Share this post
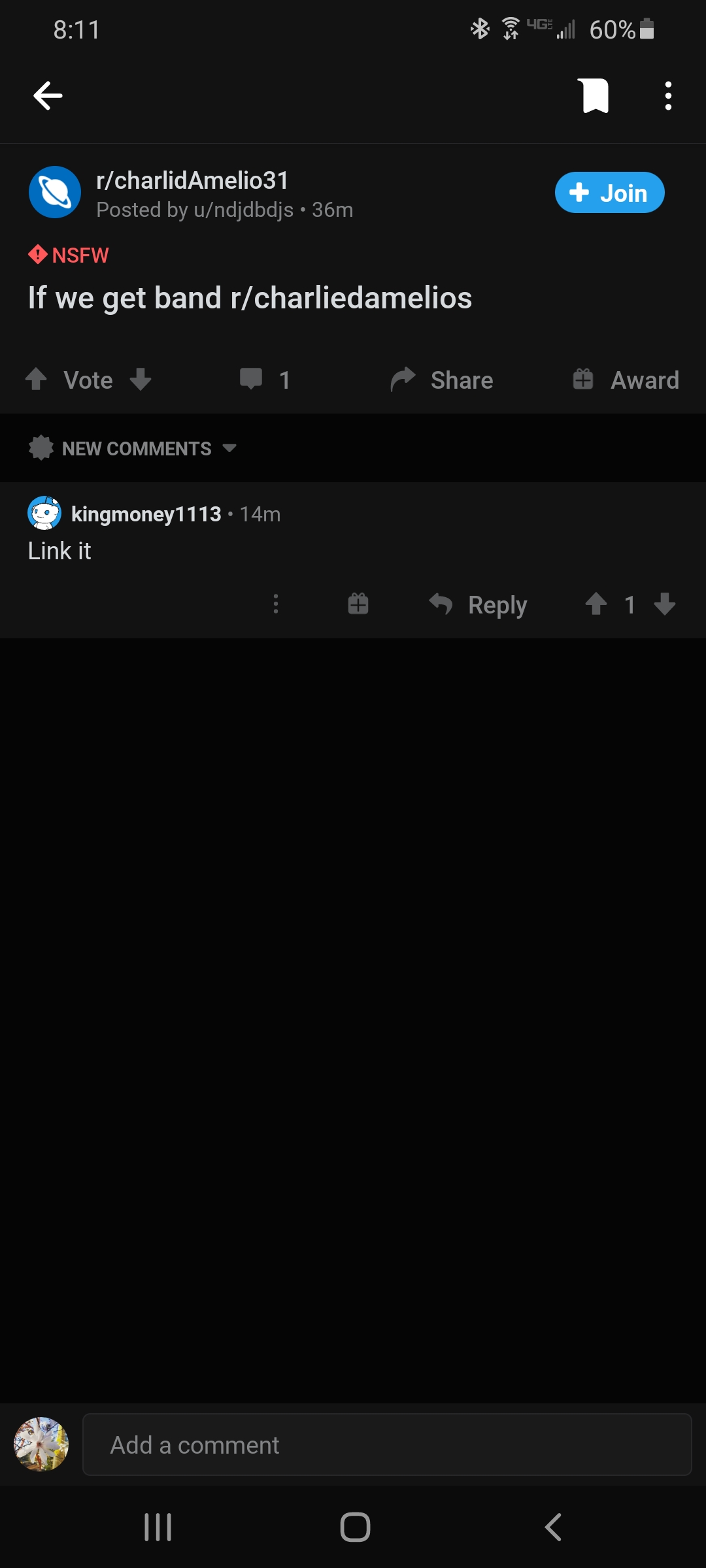 click(442, 380)
